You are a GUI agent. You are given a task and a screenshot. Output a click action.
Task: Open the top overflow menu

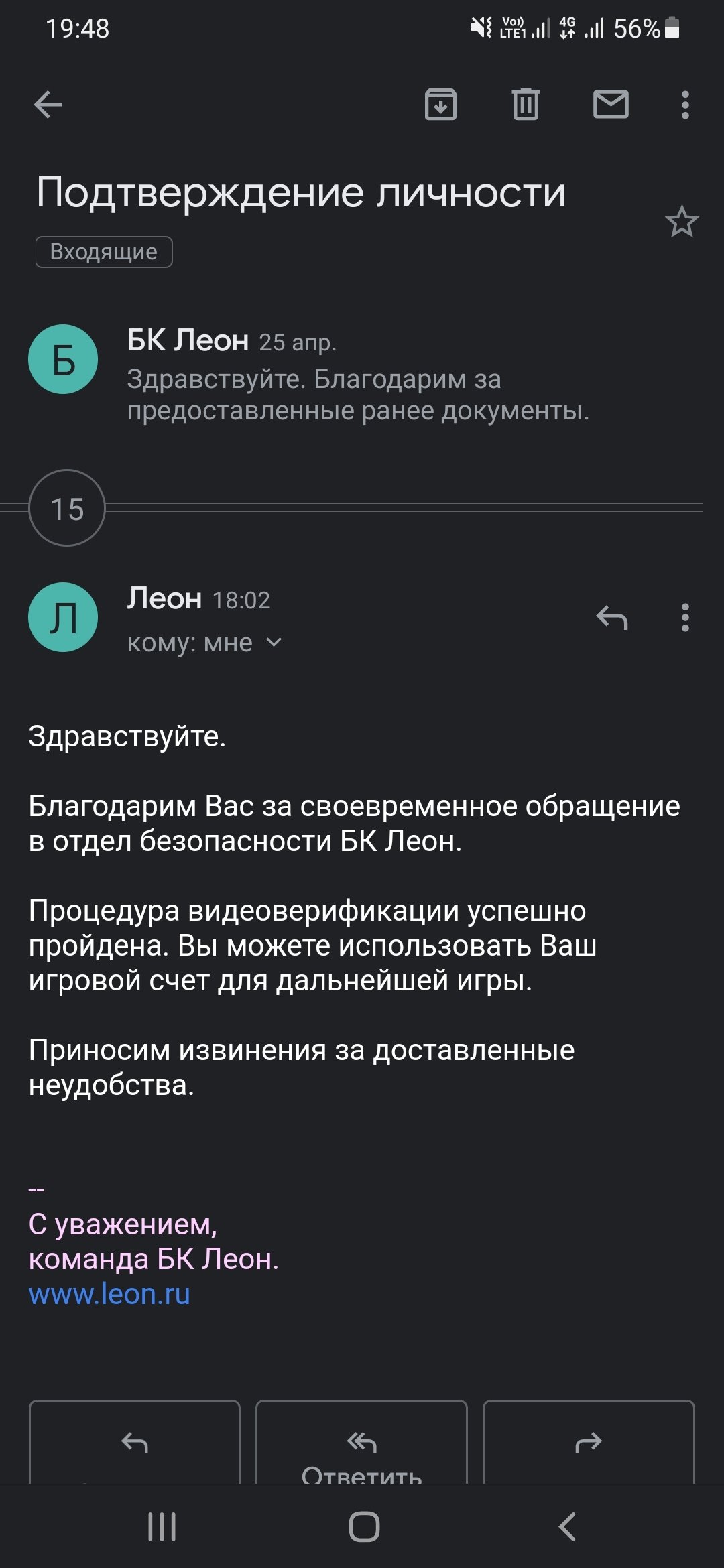pyautogui.click(x=684, y=105)
